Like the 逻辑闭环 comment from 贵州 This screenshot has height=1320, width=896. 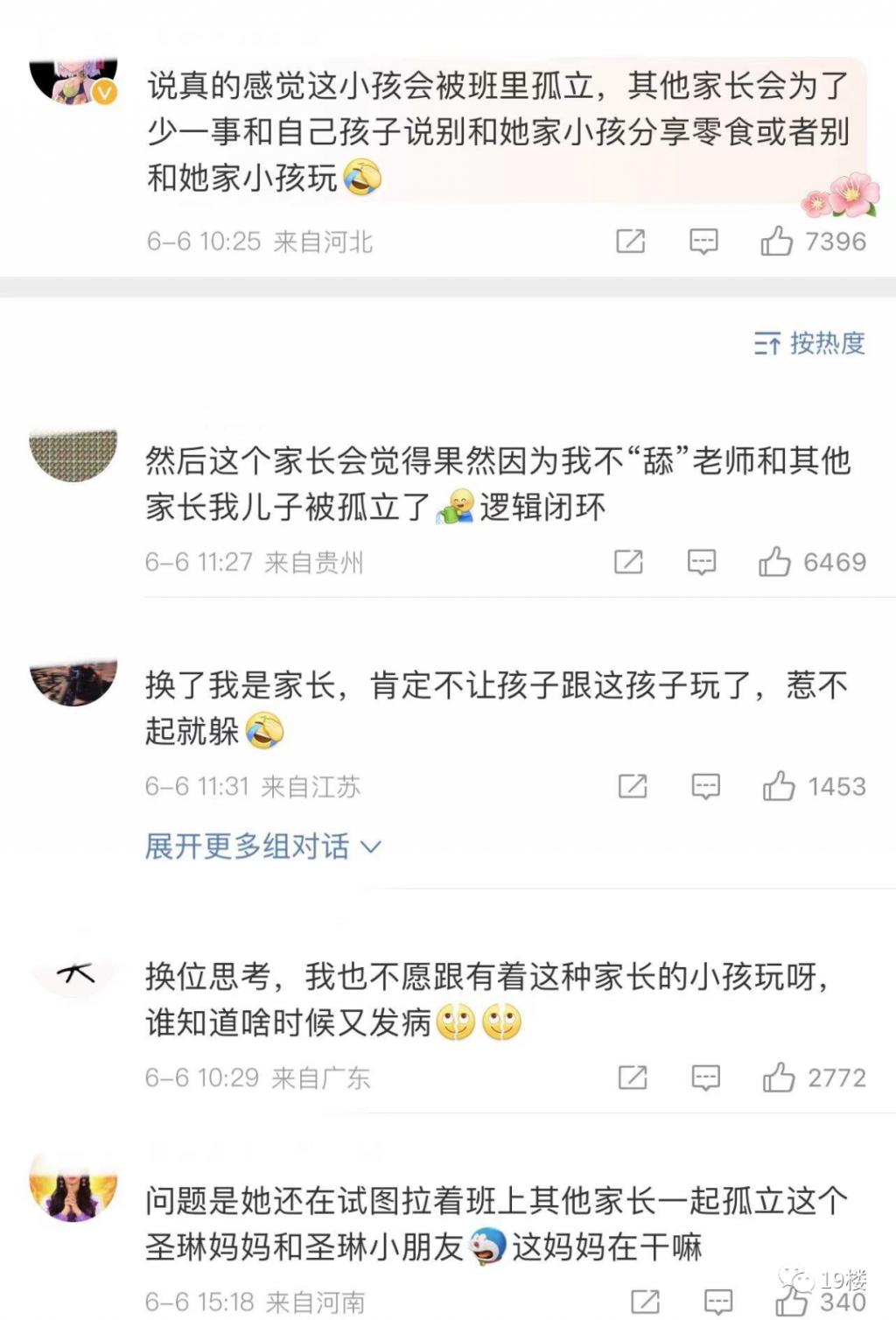(x=774, y=561)
